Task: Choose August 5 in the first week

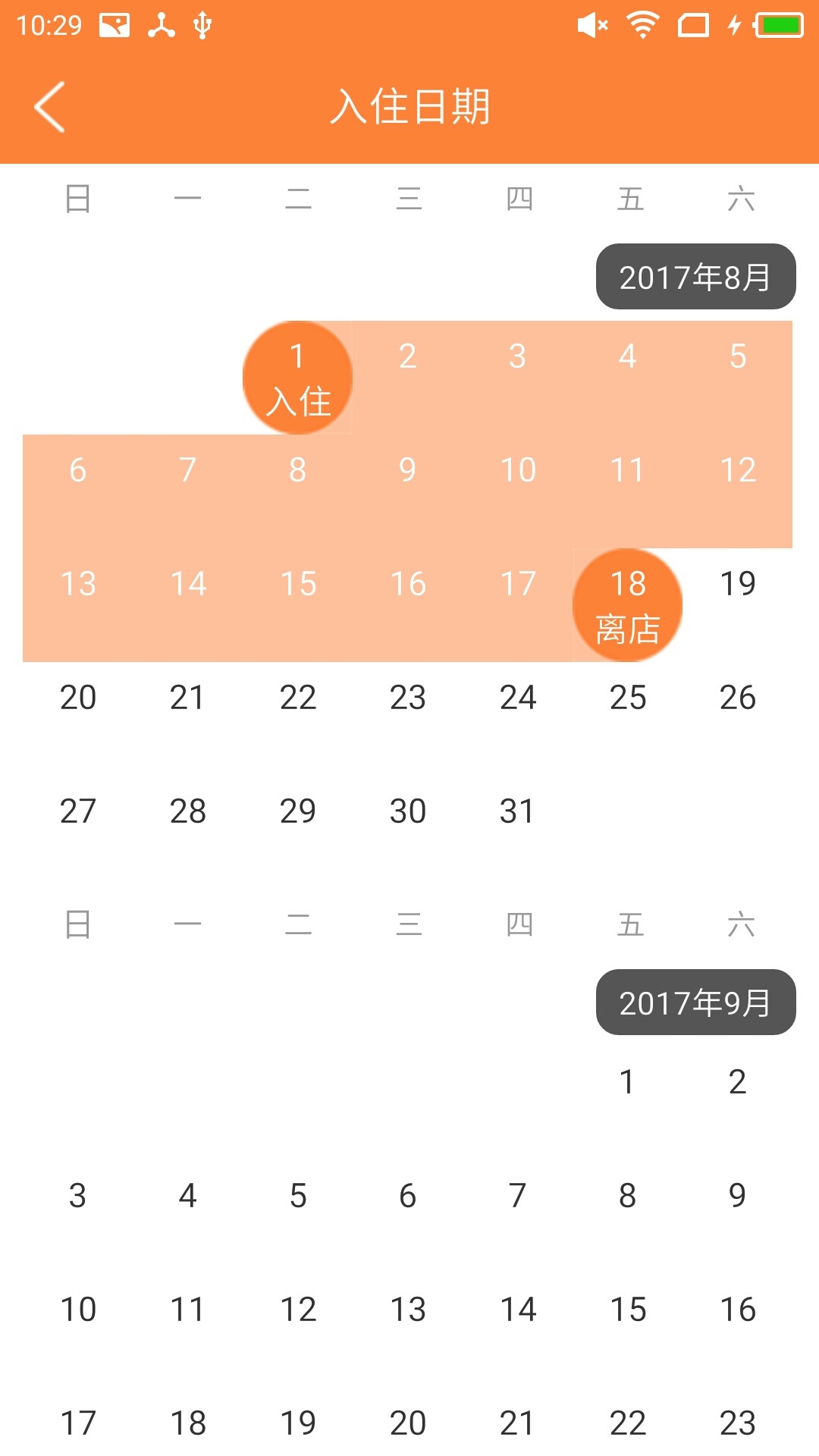Action: click(x=737, y=357)
